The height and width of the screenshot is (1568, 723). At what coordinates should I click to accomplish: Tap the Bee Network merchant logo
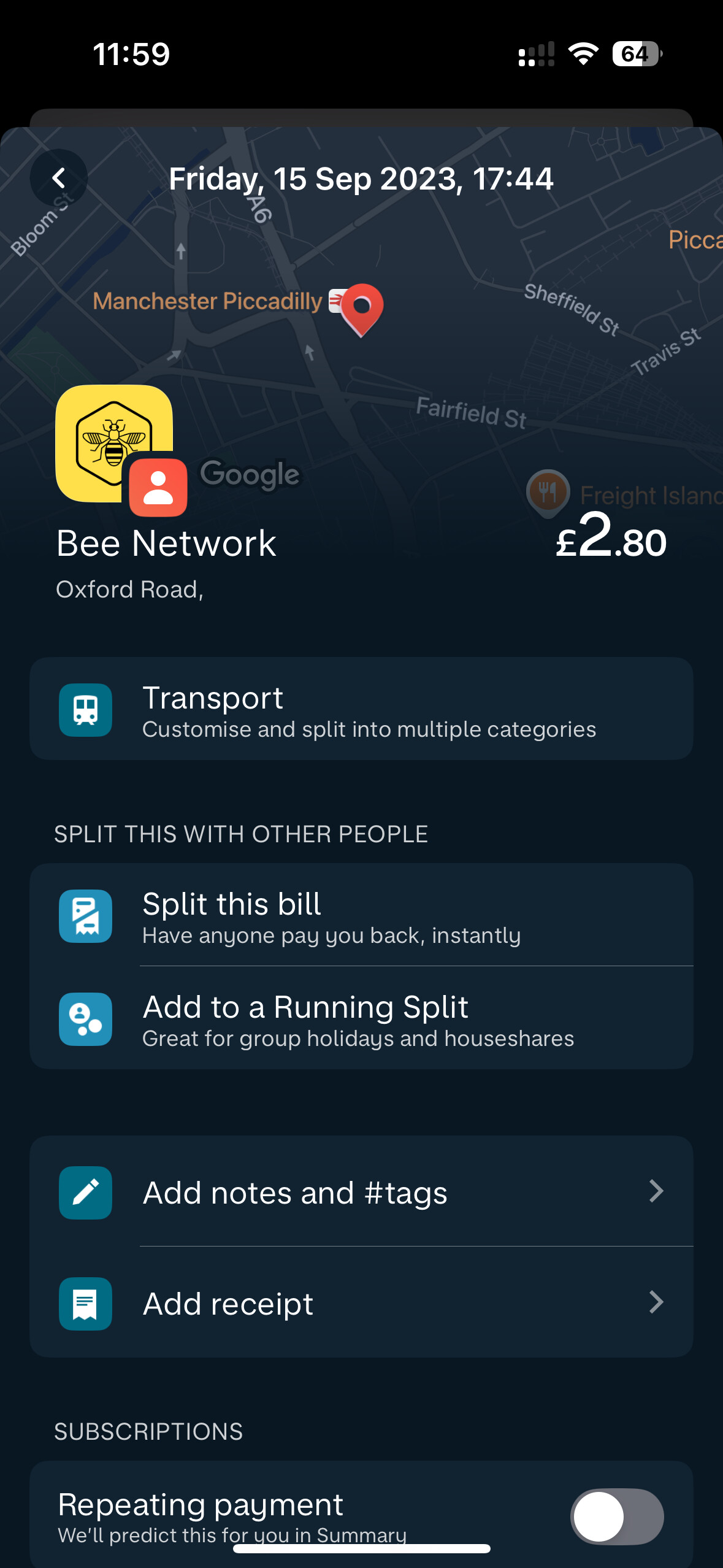tap(114, 444)
